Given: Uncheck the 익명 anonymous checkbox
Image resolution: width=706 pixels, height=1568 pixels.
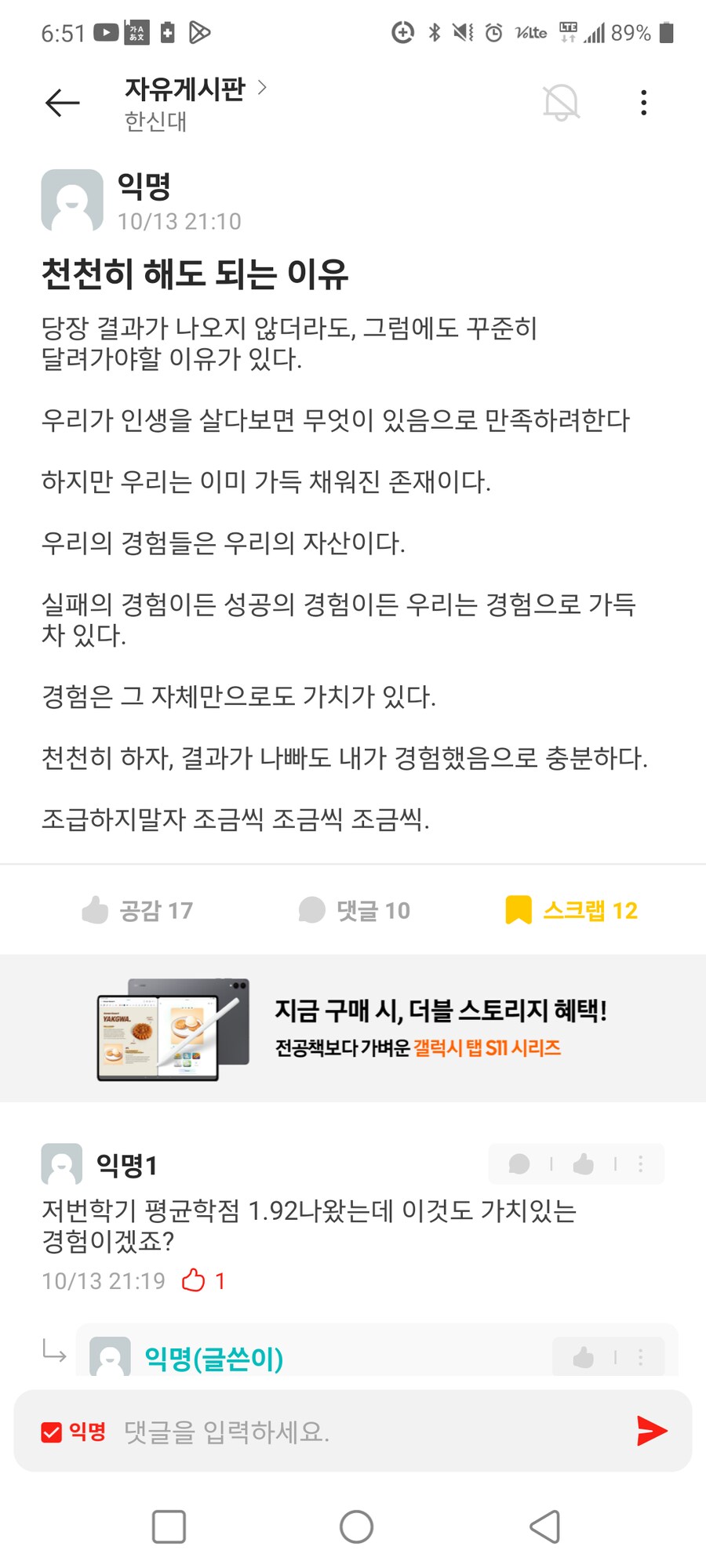Looking at the screenshot, I should [x=52, y=1432].
